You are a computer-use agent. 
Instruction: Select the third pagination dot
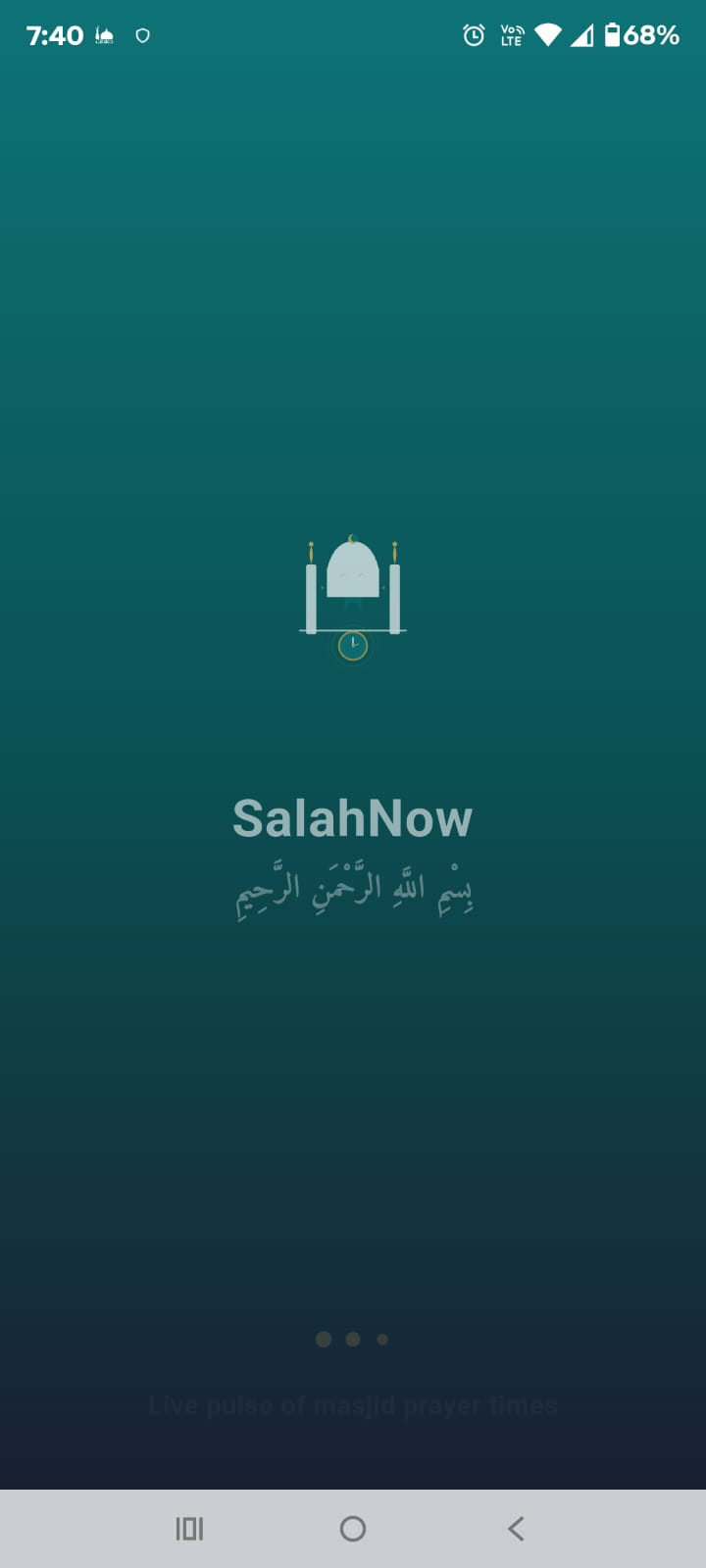(381, 1340)
